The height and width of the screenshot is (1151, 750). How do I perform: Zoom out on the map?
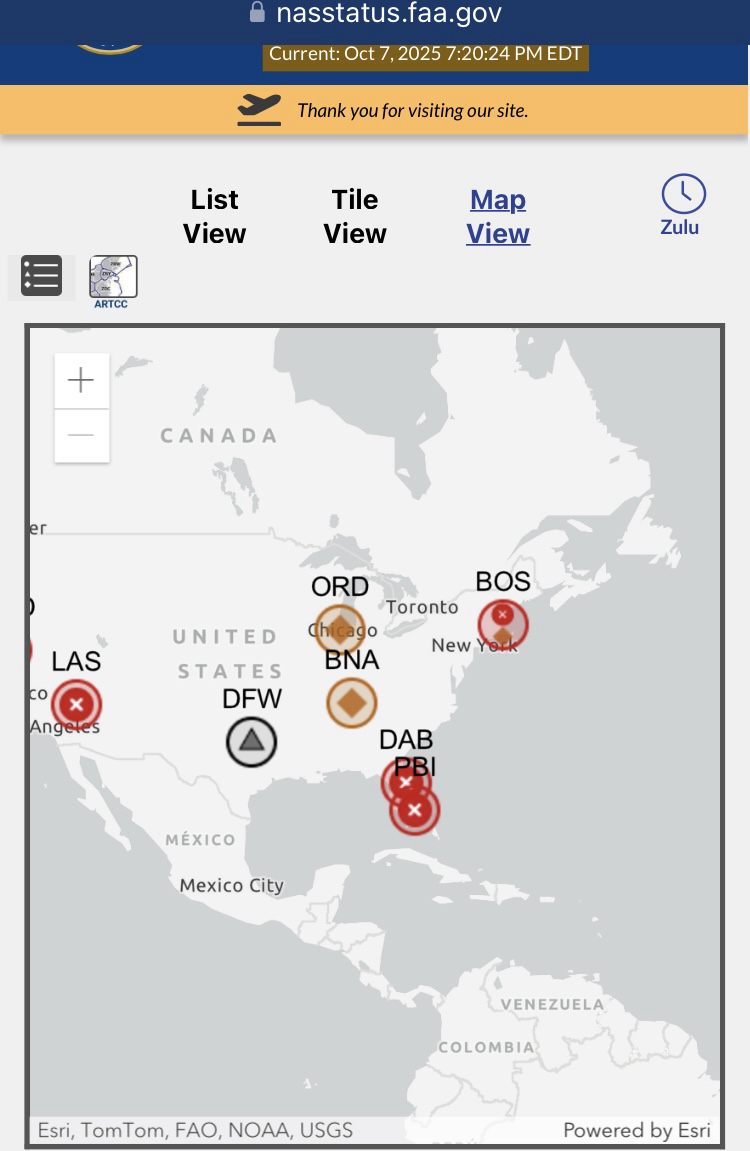pyautogui.click(x=81, y=435)
